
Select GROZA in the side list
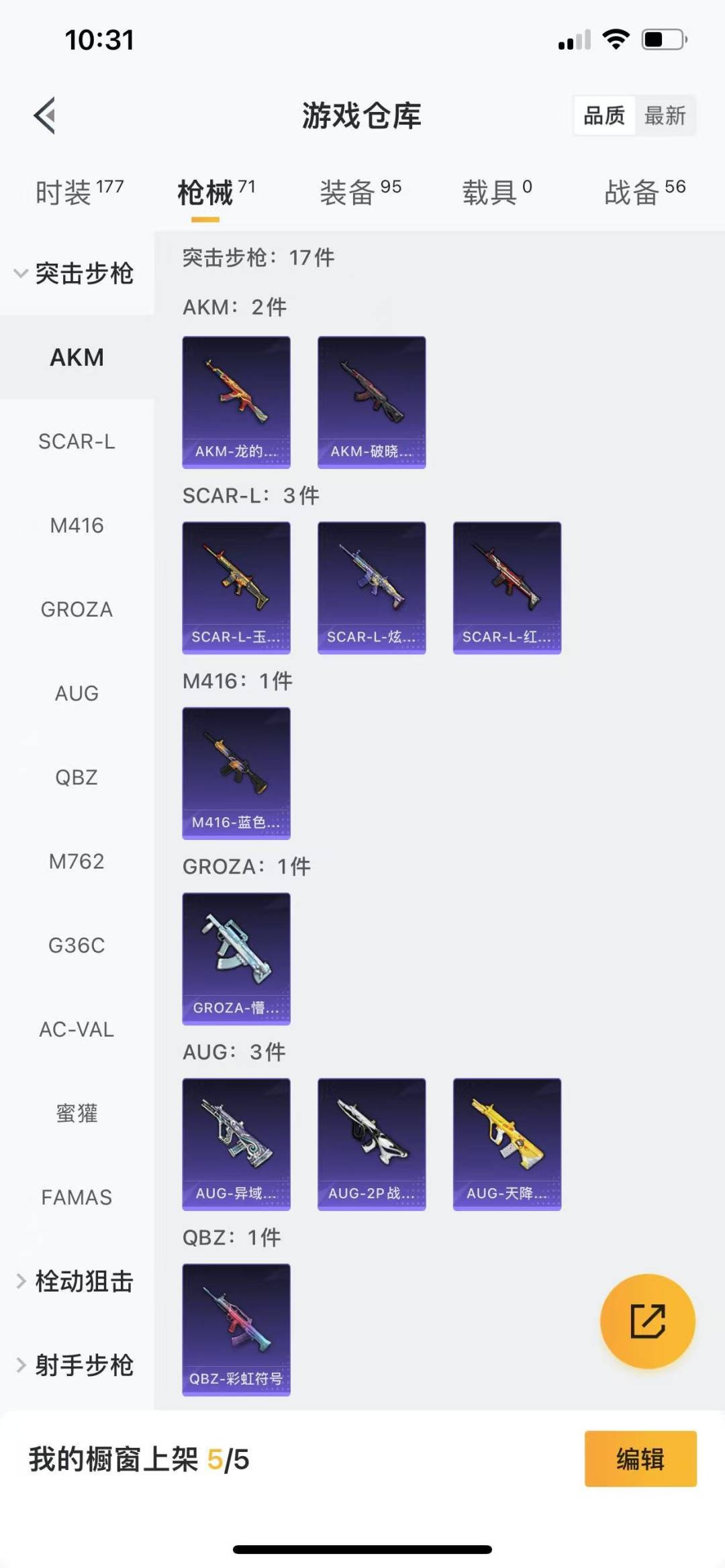click(x=77, y=609)
